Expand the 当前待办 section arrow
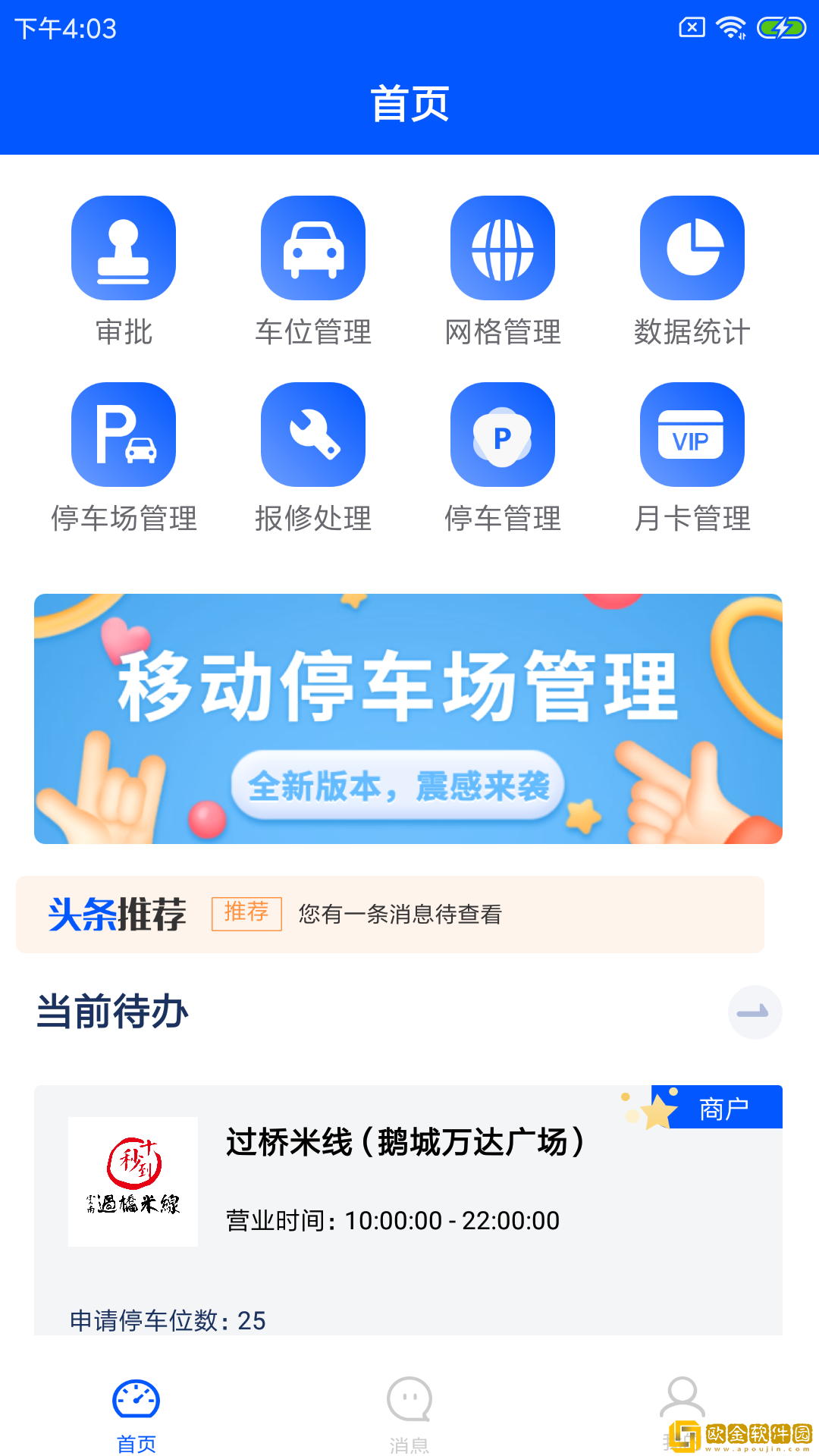Screen dimensions: 819x1456 [x=755, y=1012]
